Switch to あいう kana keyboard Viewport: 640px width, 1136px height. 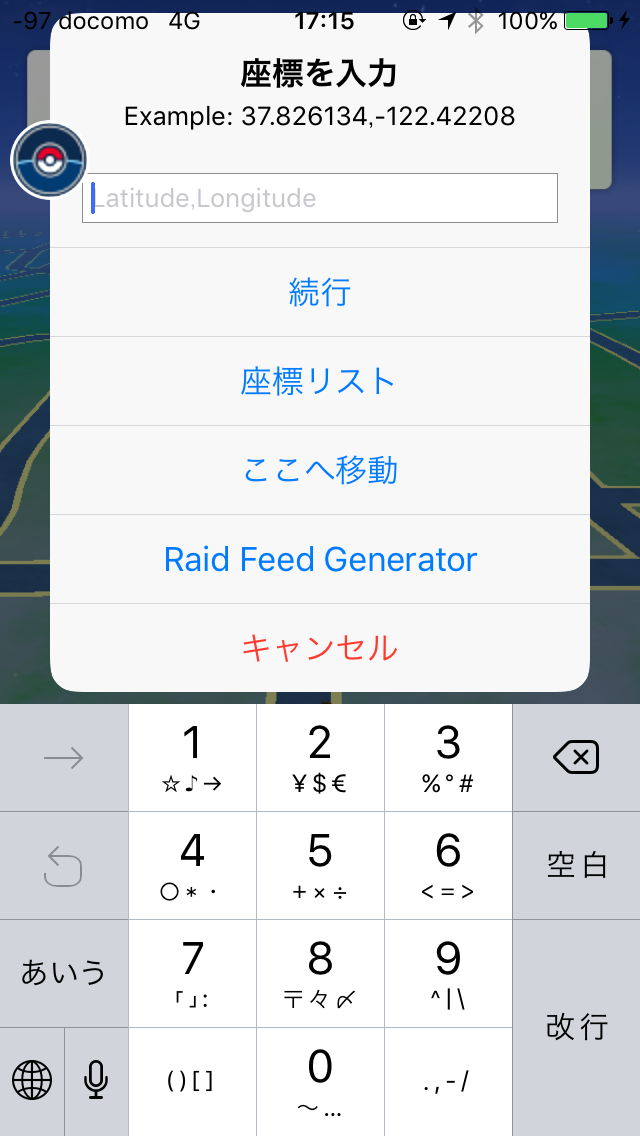click(64, 973)
